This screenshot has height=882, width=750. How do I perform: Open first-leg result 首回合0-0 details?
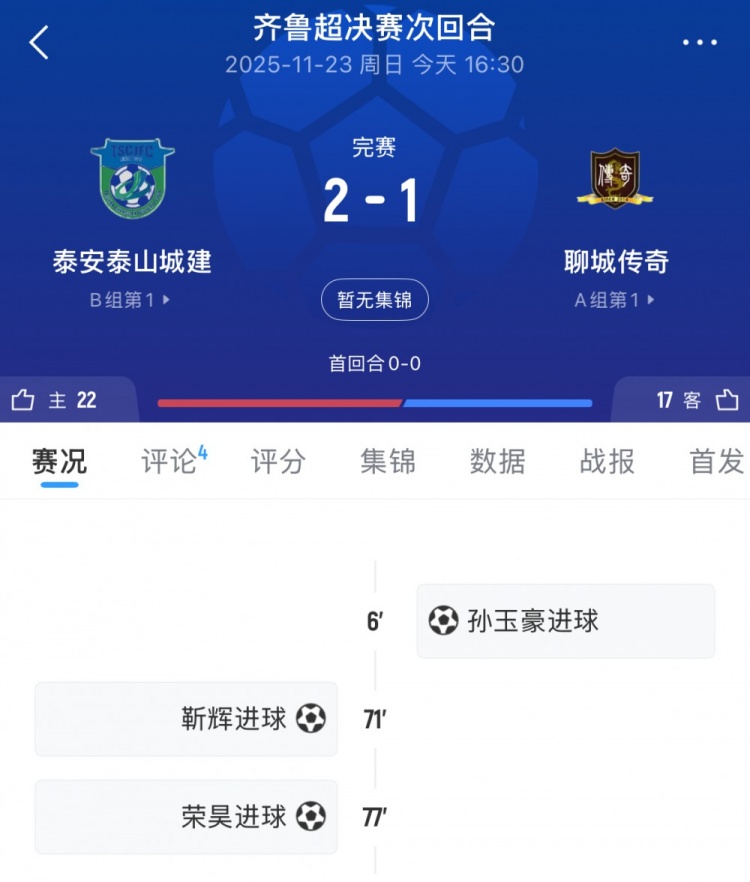click(375, 363)
